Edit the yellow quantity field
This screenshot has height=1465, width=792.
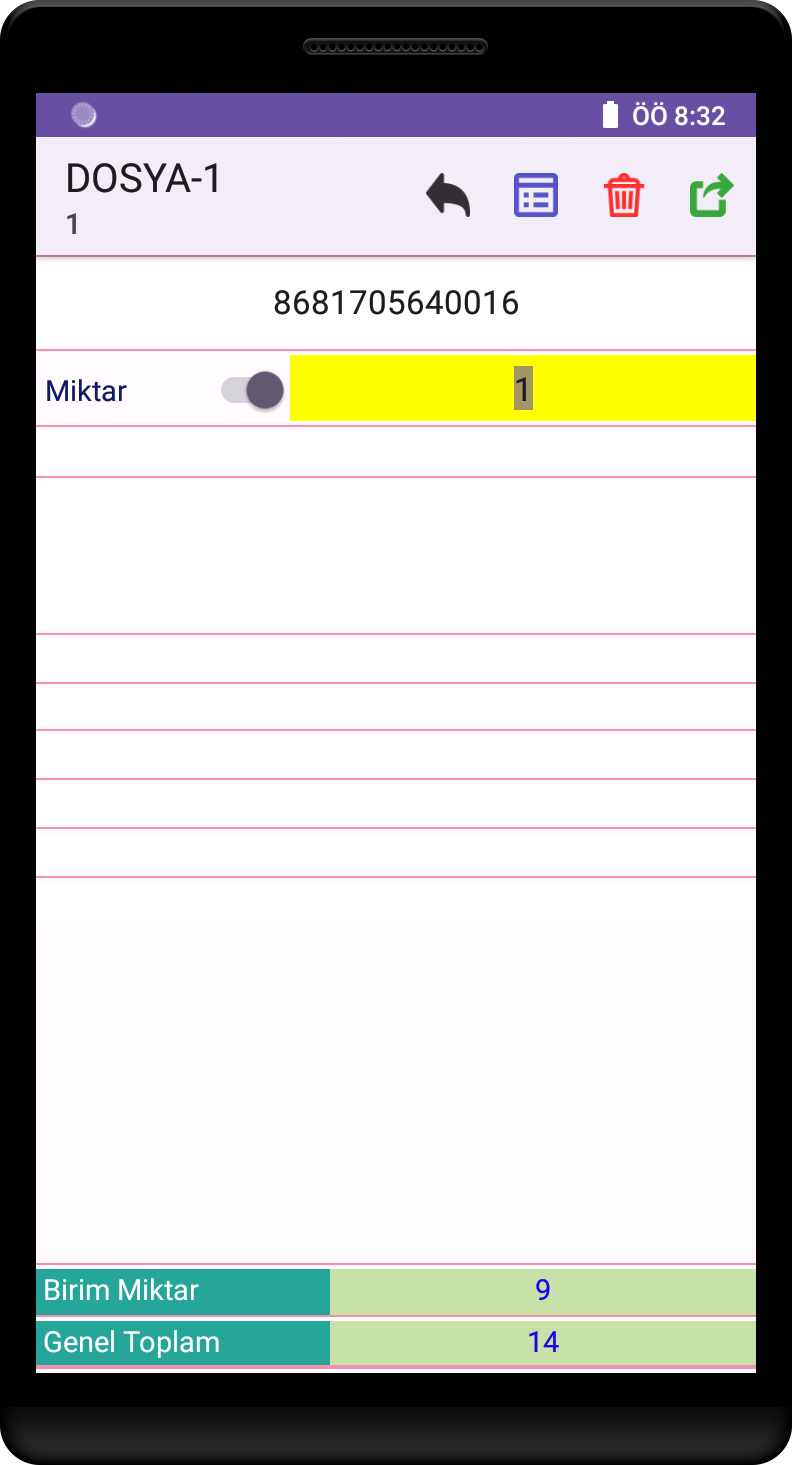[522, 388]
